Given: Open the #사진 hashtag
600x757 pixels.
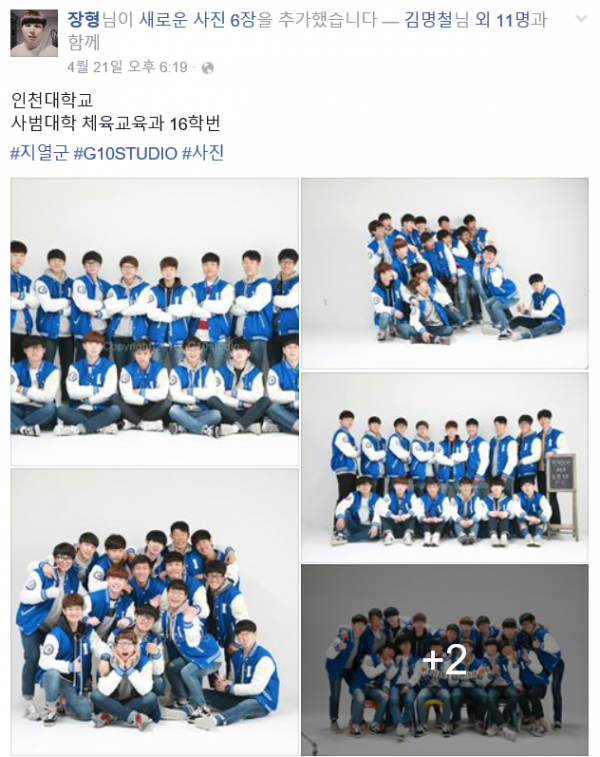Looking at the screenshot, I should pyautogui.click(x=203, y=153).
